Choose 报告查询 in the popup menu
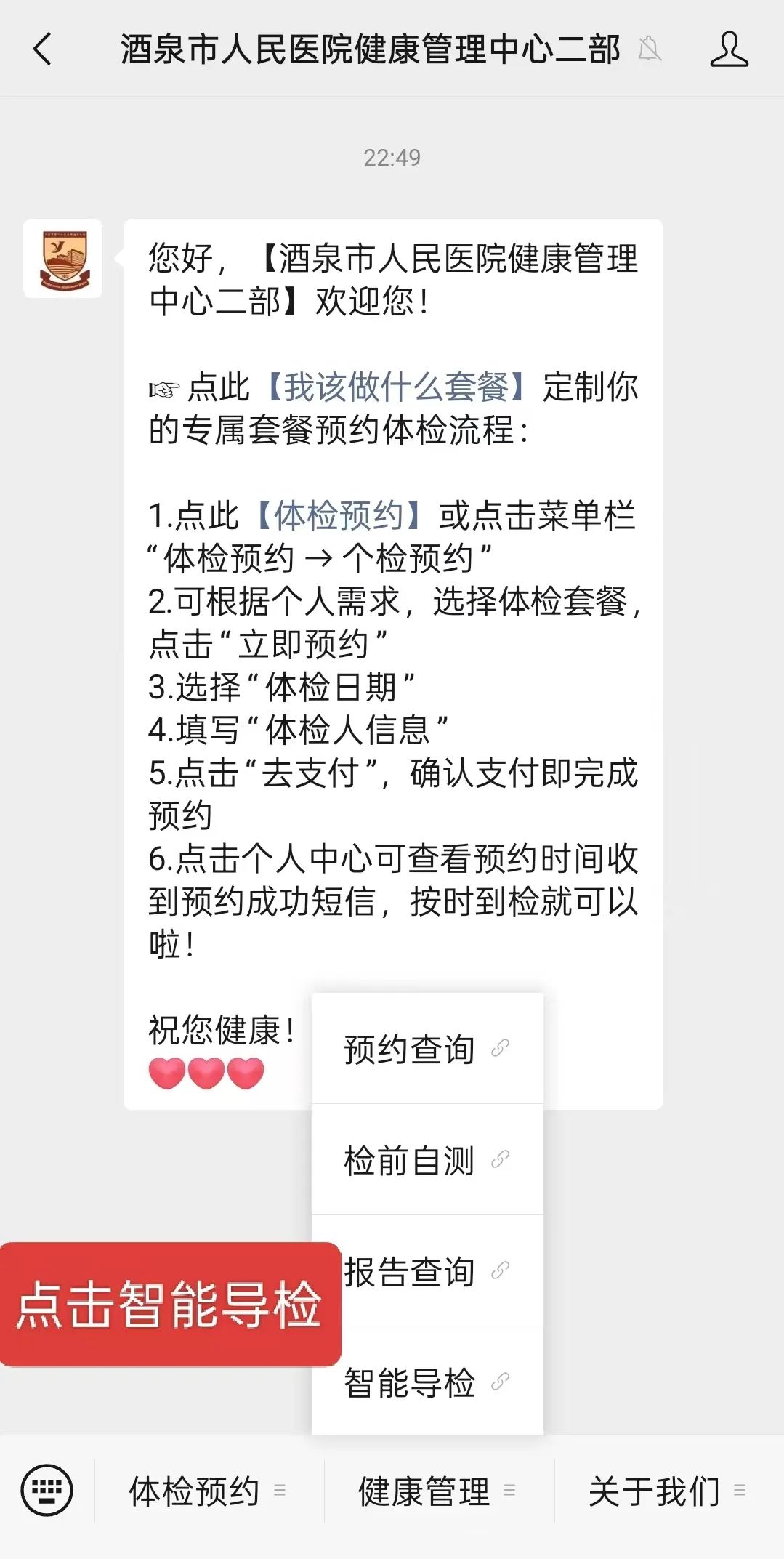Screen dimensions: 784x1559 (x=427, y=1271)
